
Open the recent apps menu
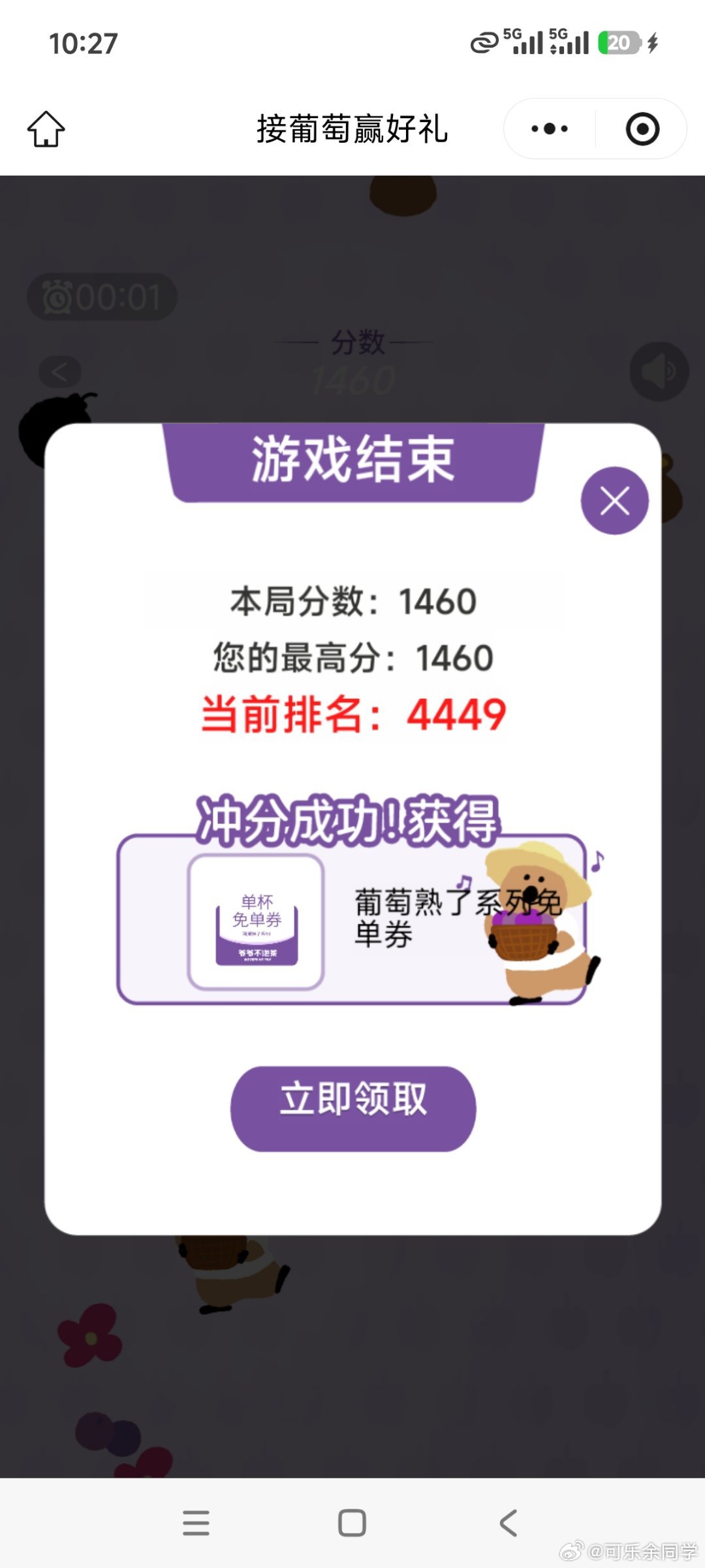[196, 1523]
